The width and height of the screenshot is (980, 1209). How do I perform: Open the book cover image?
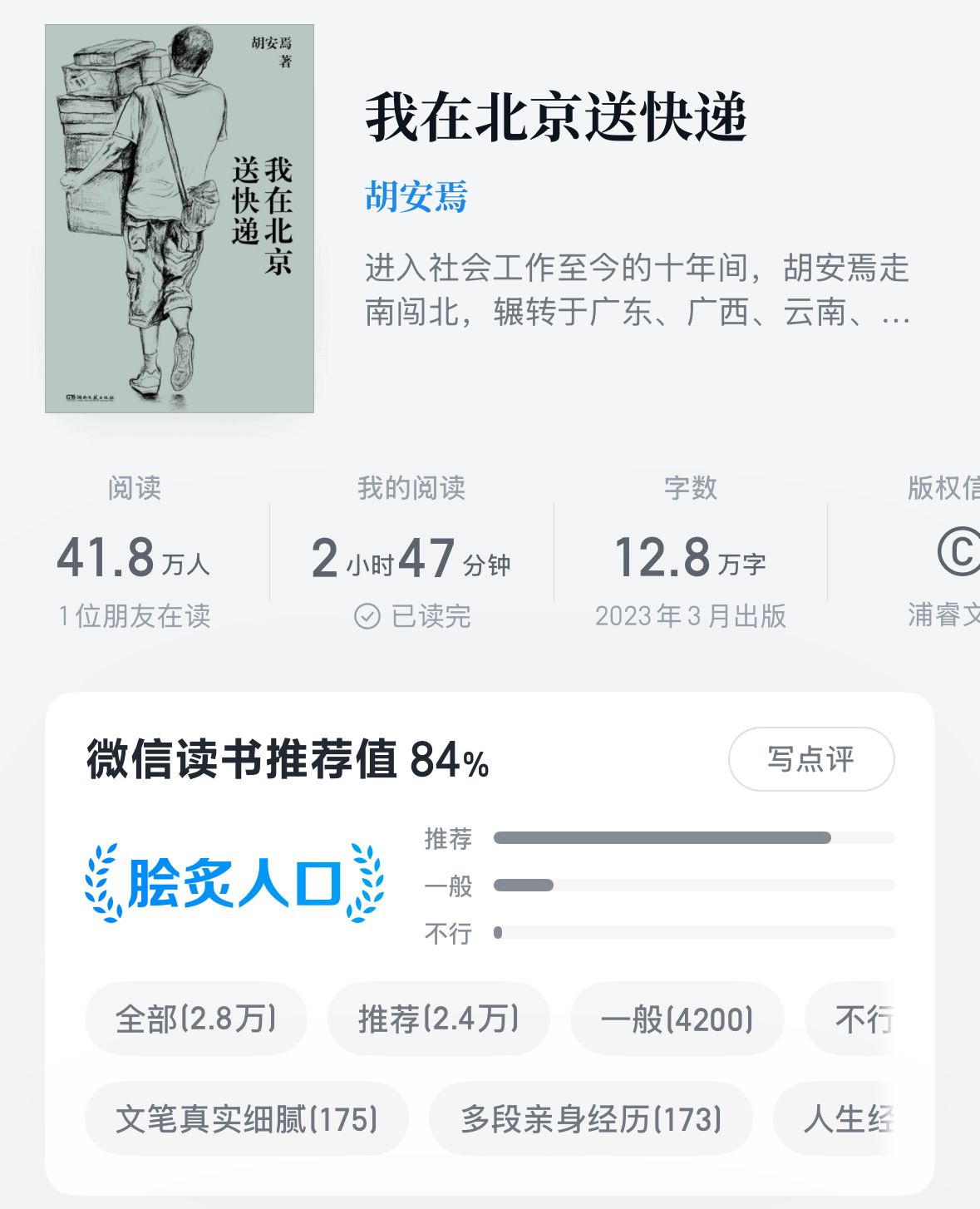(x=180, y=219)
